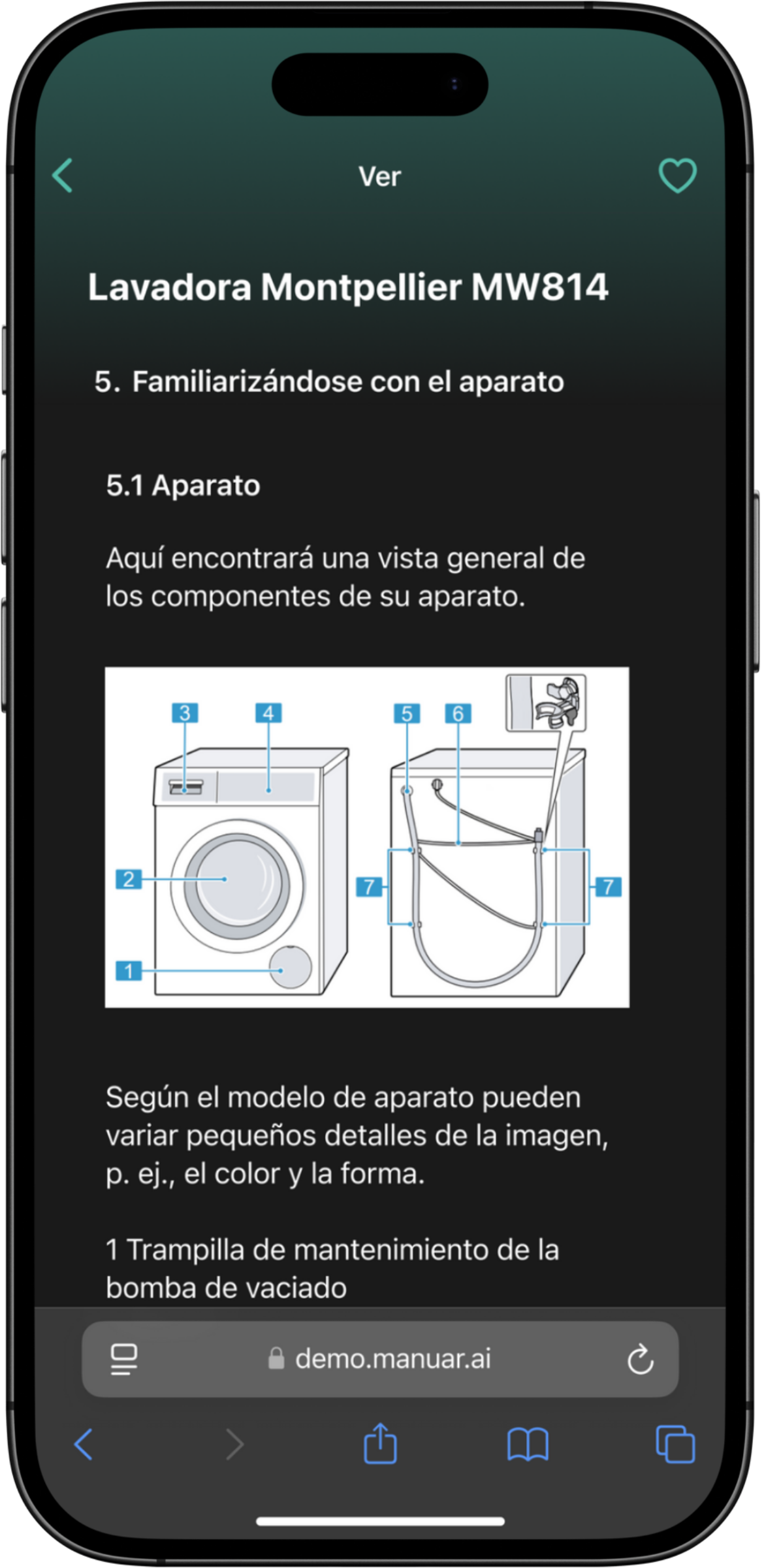The image size is (761, 1568).
Task: Open Safari bookmarks
Action: coord(528,1444)
